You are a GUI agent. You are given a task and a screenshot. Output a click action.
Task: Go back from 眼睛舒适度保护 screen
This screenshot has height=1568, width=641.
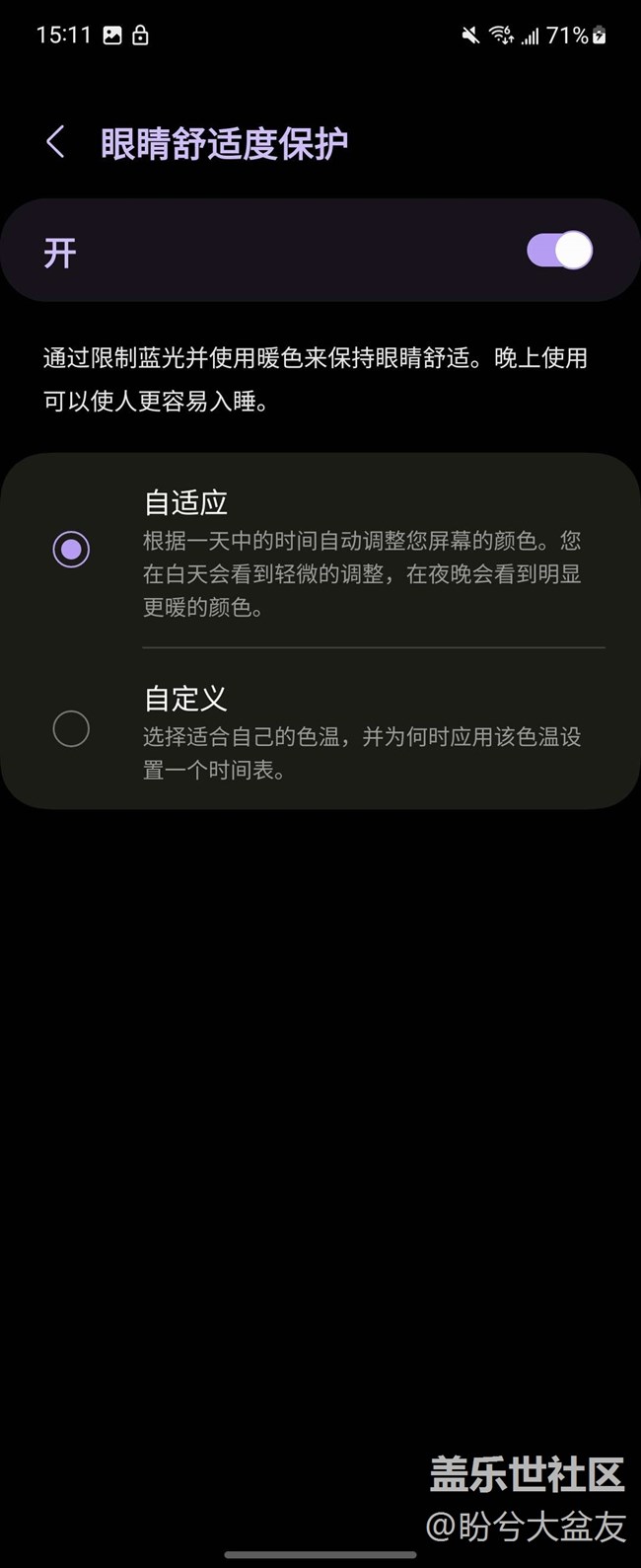55,143
